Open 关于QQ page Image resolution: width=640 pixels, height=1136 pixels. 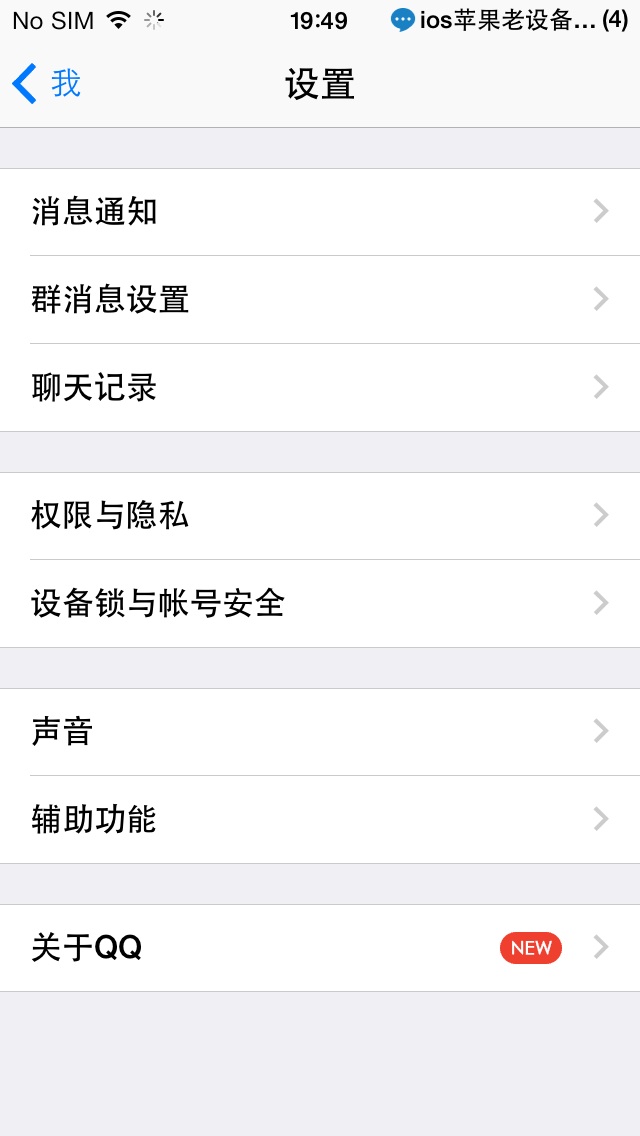point(320,948)
